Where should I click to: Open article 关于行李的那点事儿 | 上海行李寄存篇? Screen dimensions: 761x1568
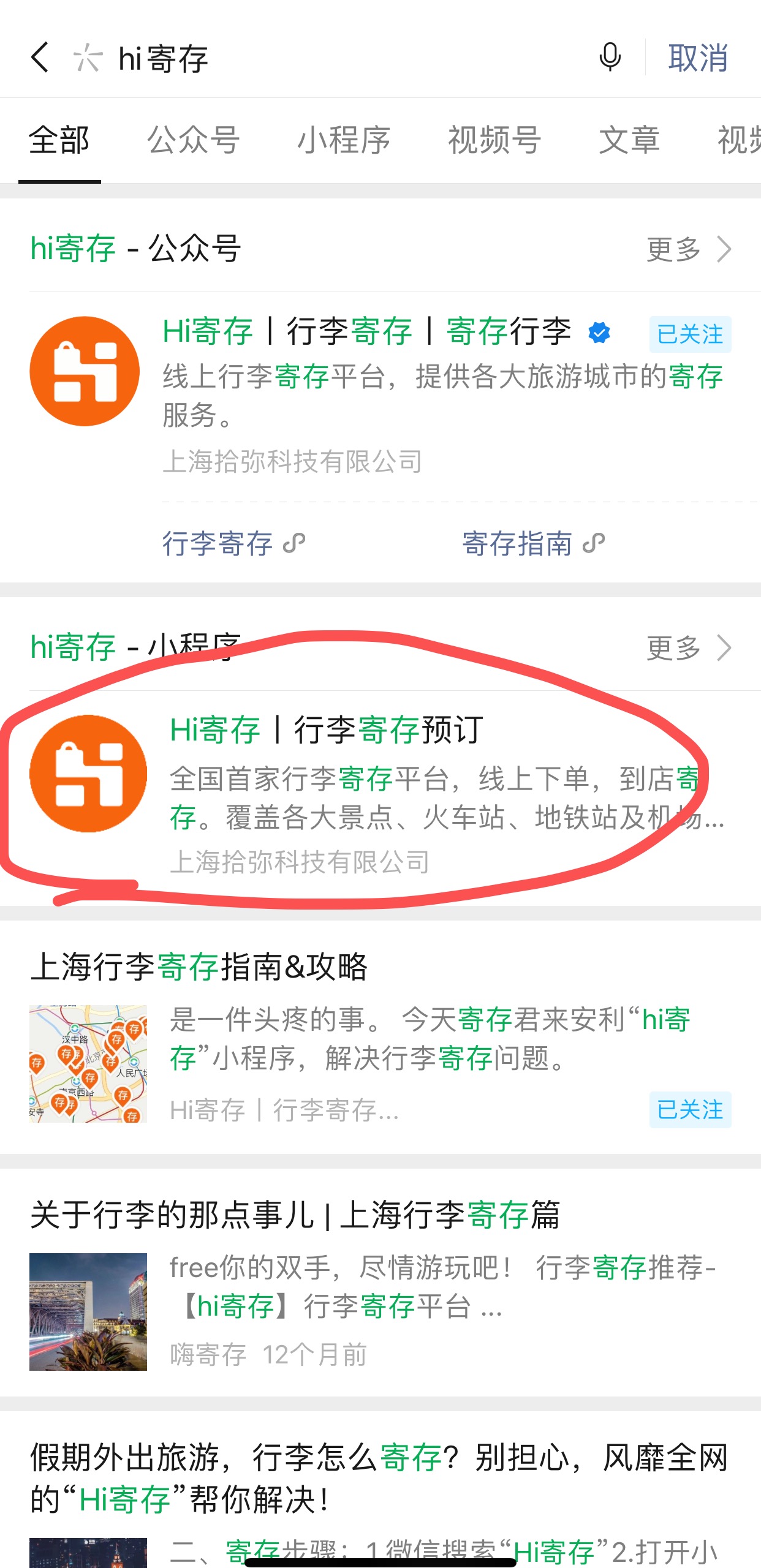pos(380,1280)
